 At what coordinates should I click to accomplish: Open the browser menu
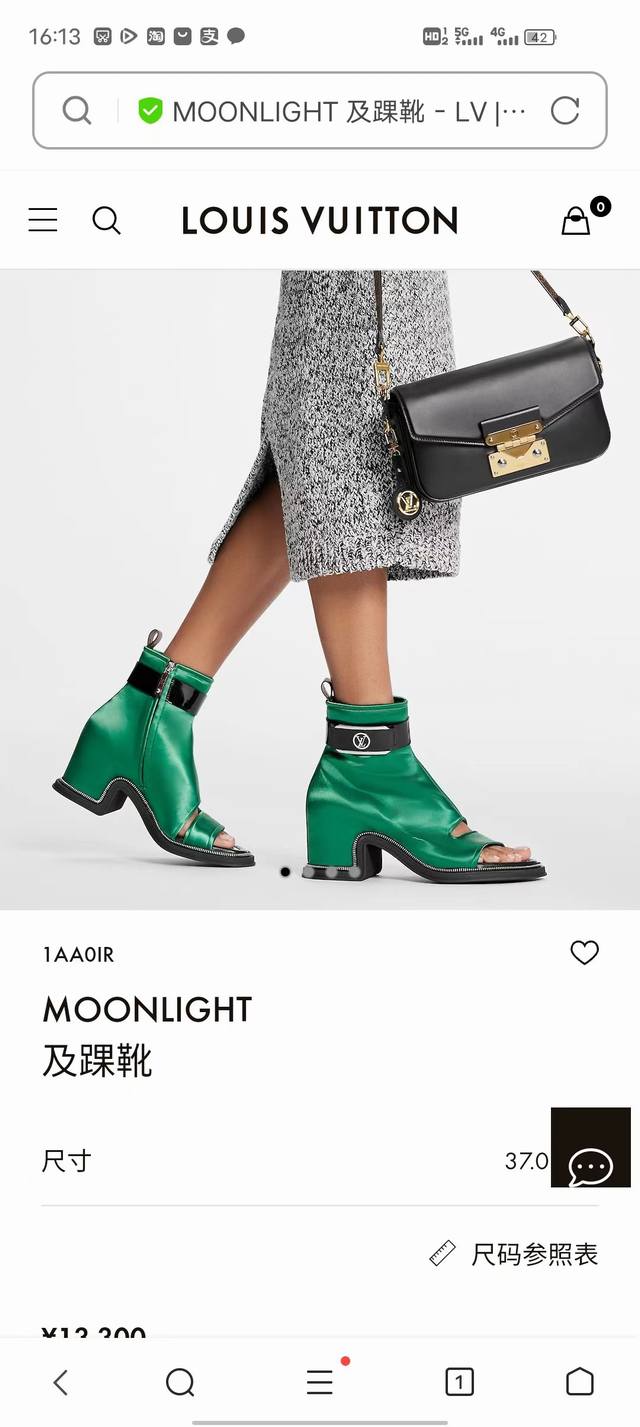320,1382
